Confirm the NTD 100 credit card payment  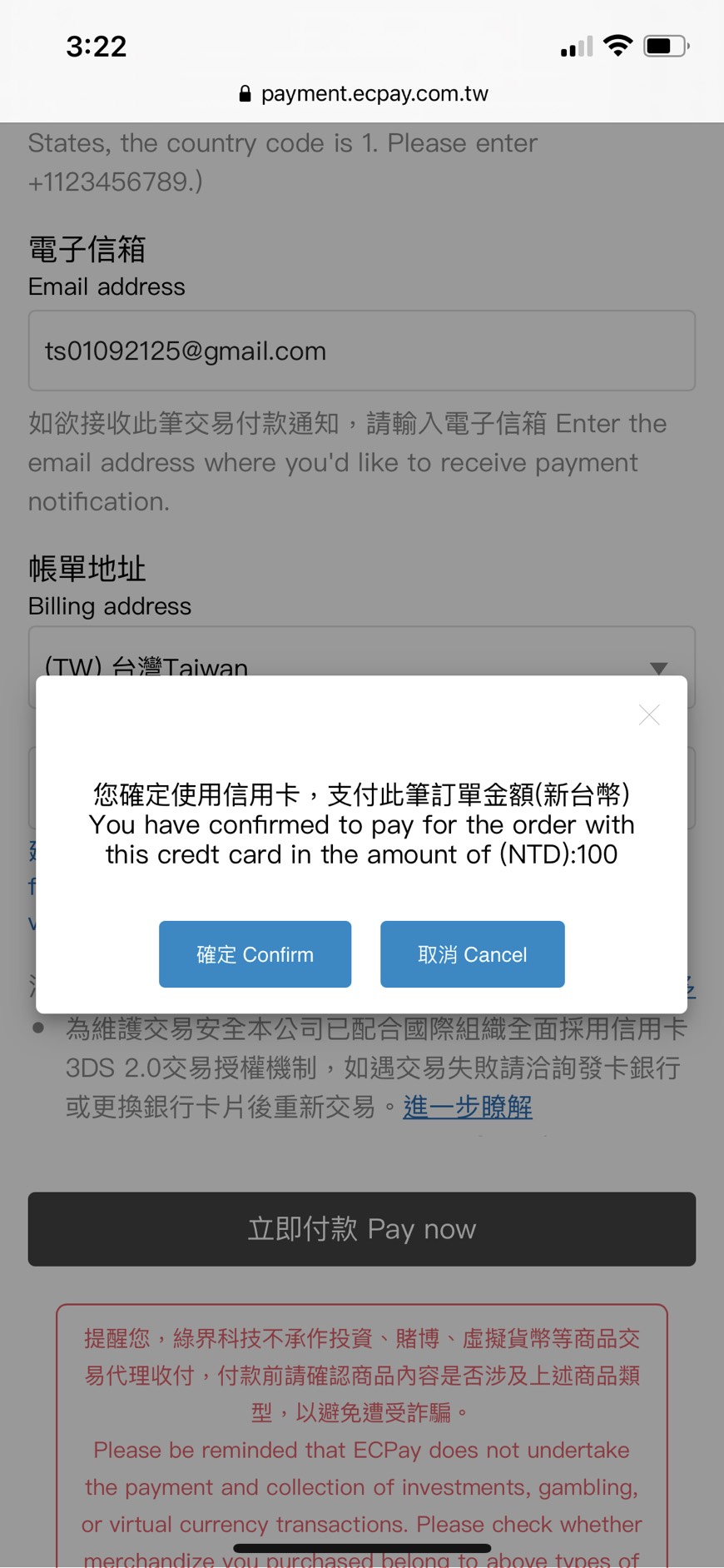coord(255,954)
